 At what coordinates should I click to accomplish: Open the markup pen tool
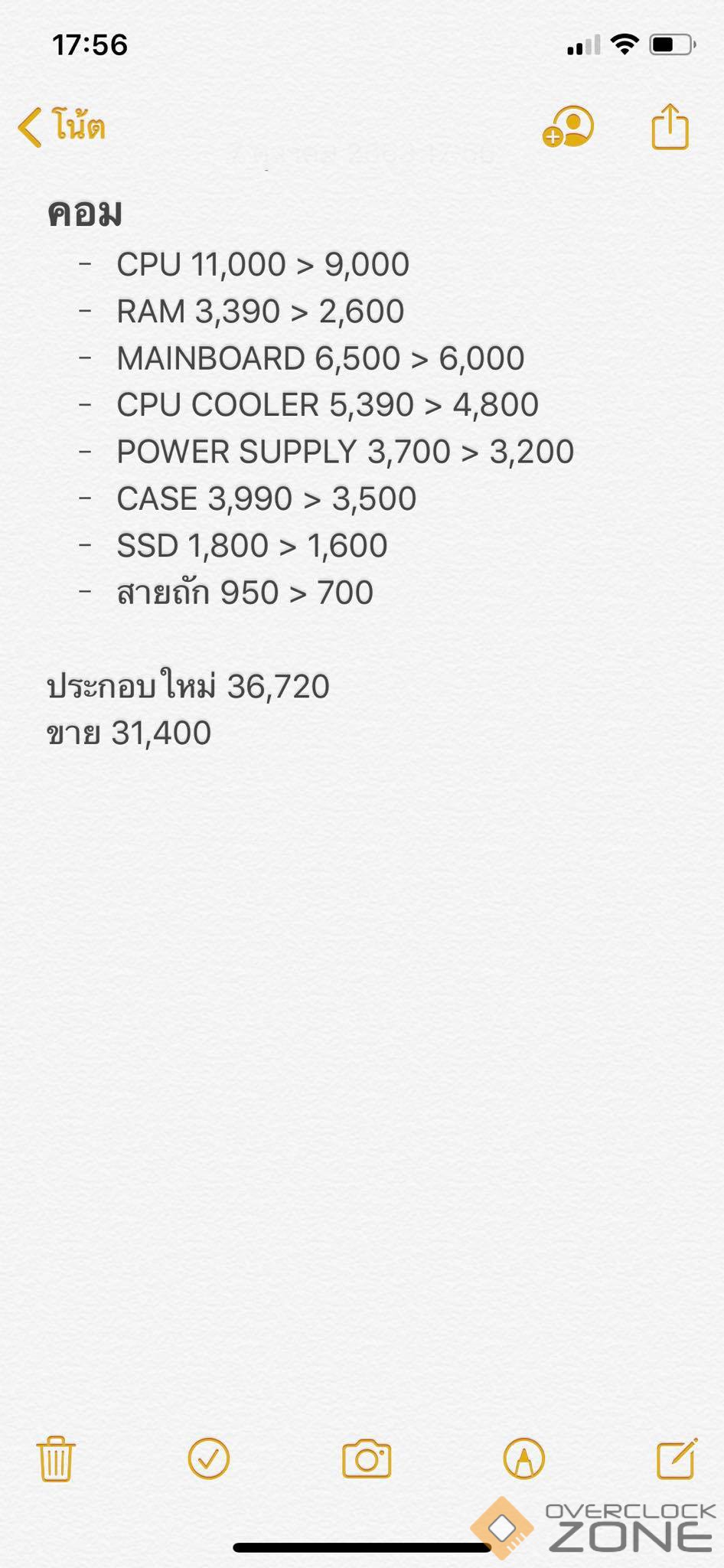pos(524,1459)
